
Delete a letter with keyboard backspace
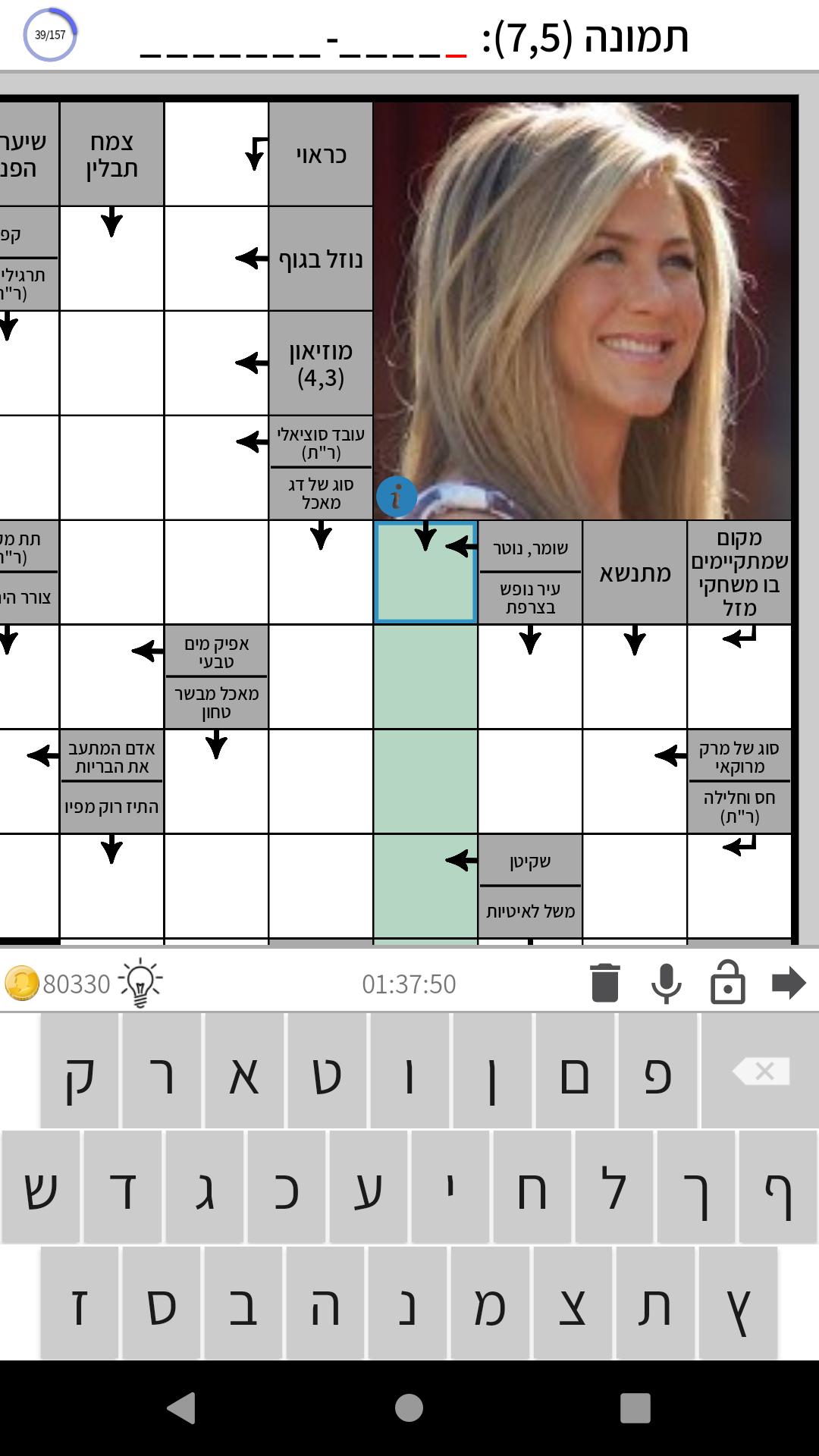coord(761,1072)
